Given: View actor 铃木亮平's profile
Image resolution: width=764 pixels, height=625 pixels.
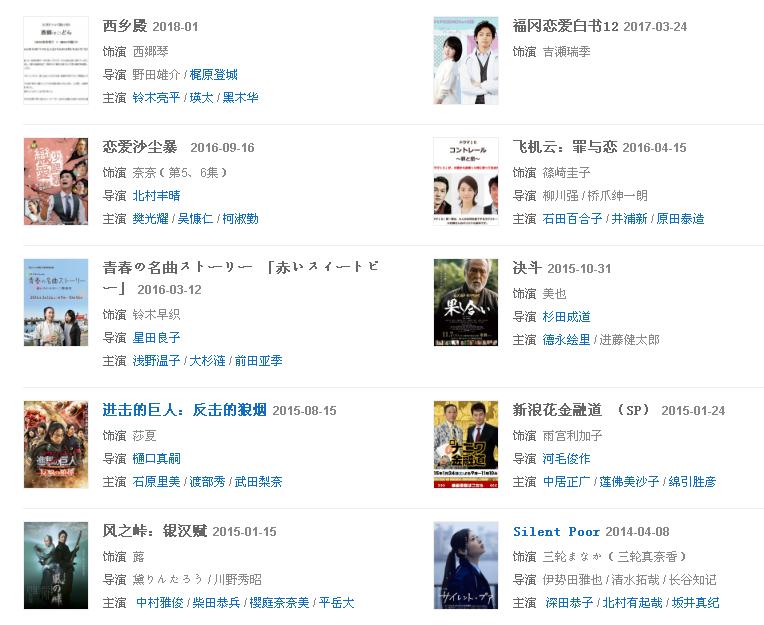Looking at the screenshot, I should coord(156,98).
